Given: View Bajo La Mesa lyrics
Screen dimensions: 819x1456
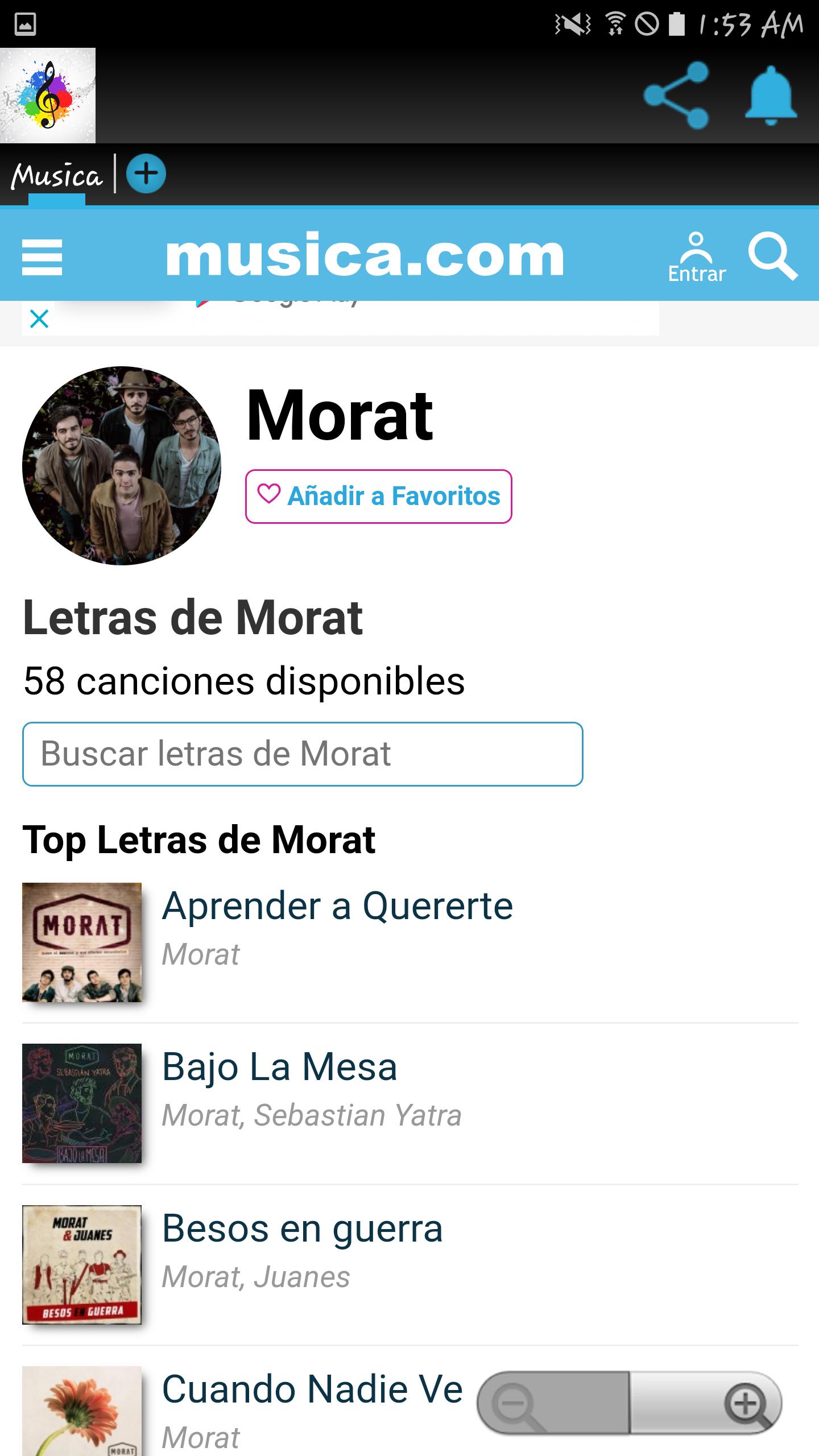Looking at the screenshot, I should (279, 1067).
